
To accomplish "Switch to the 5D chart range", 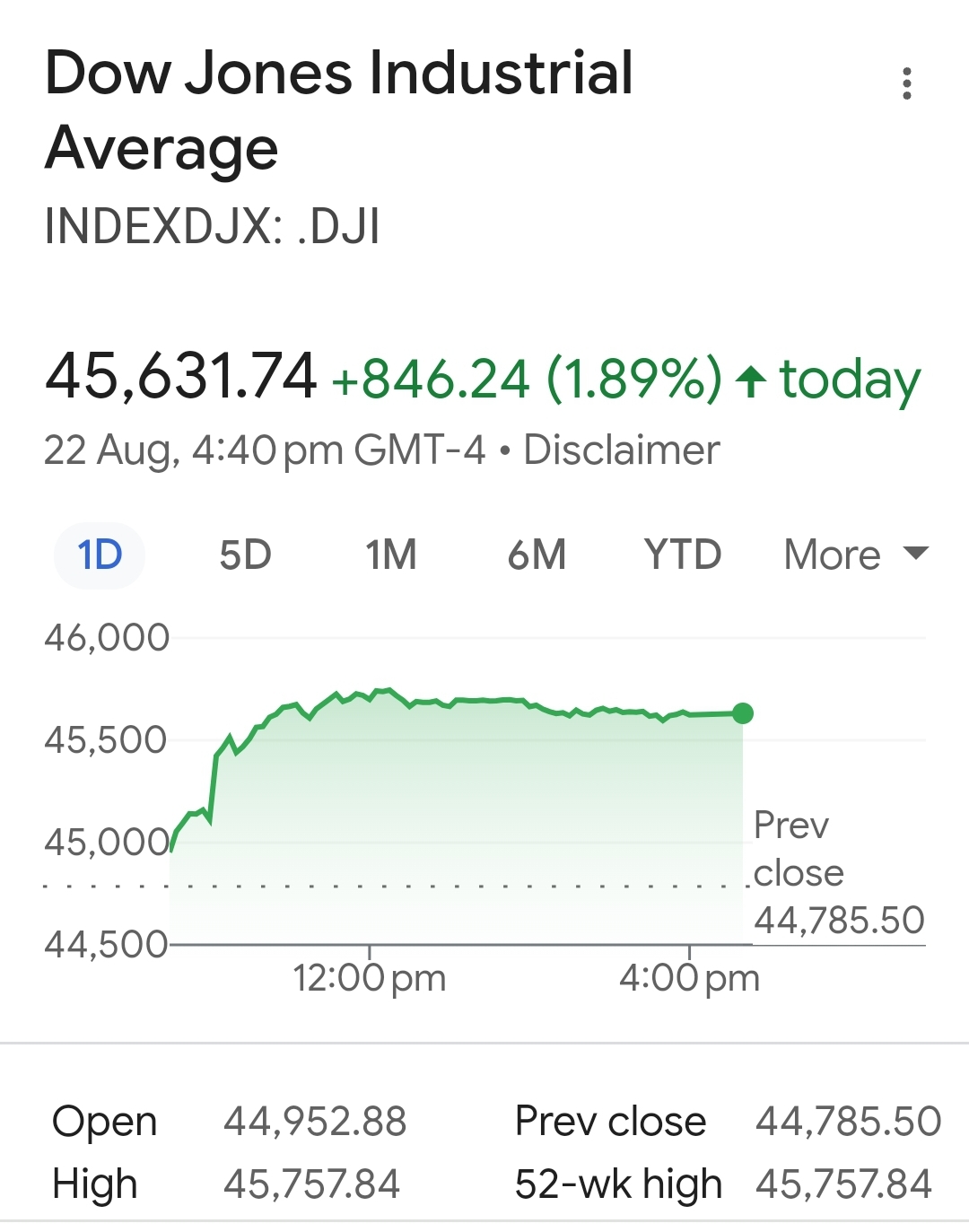I will 245,555.
